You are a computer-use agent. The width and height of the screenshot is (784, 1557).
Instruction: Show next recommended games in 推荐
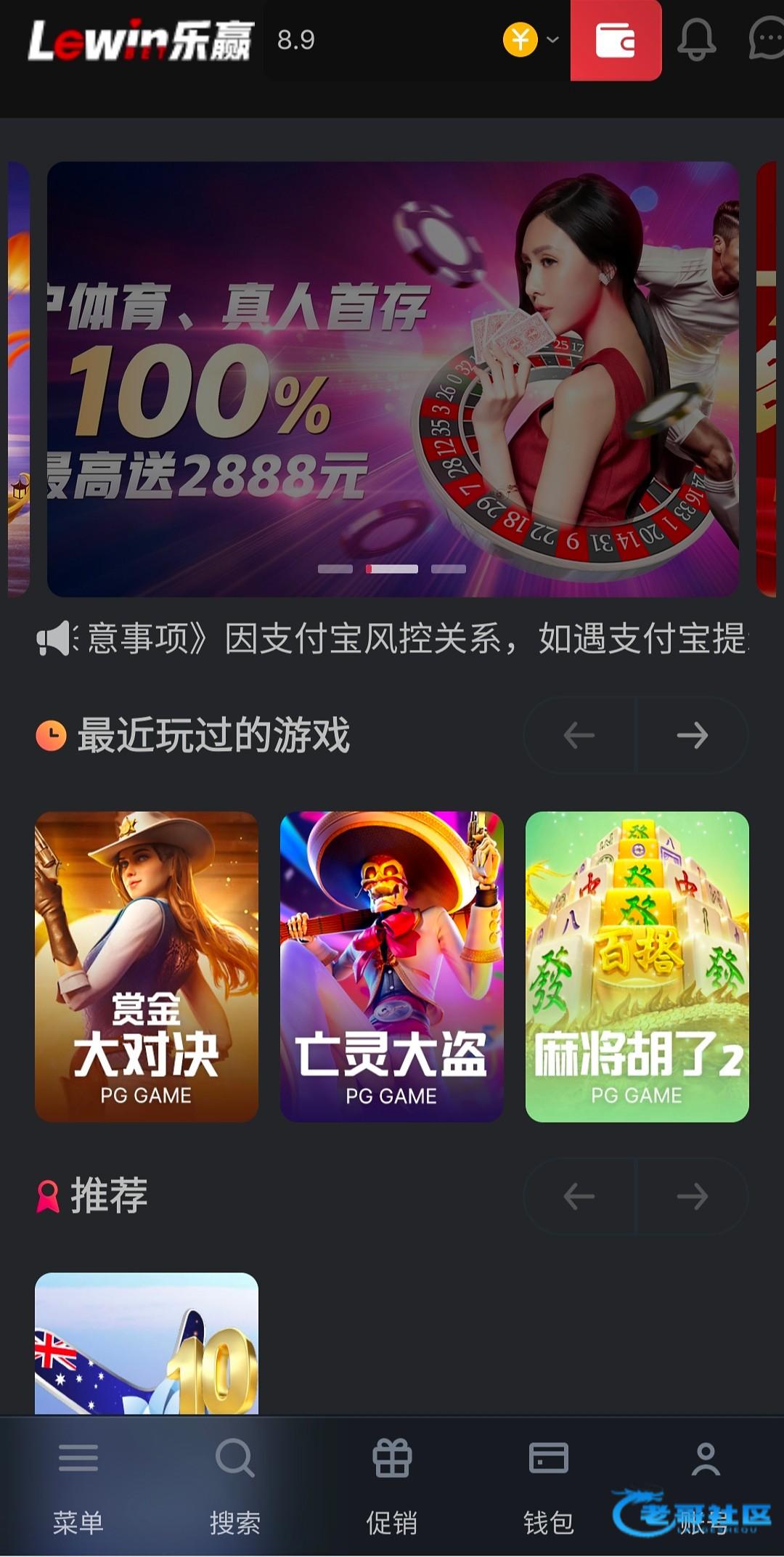click(x=692, y=1196)
